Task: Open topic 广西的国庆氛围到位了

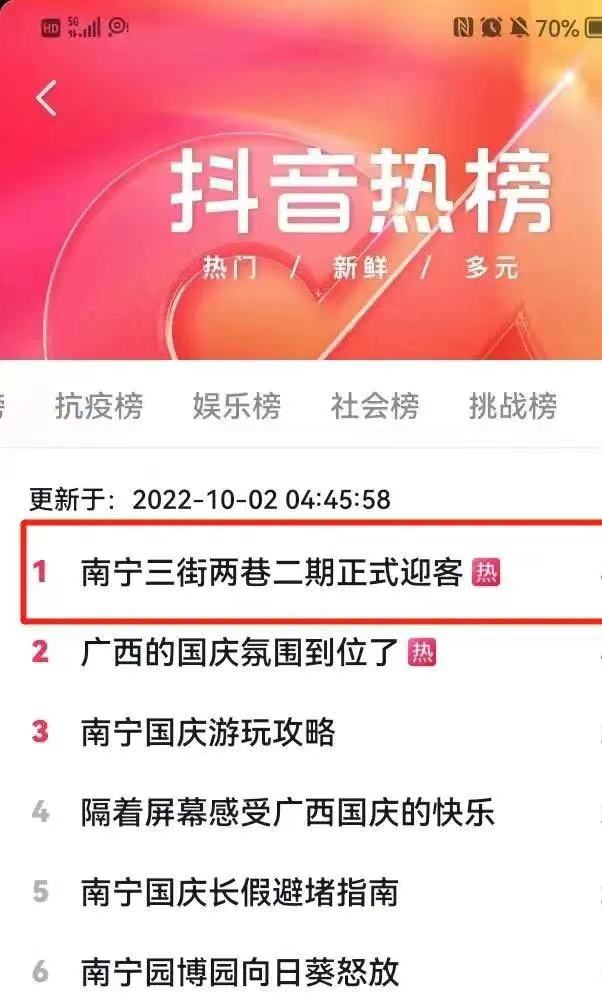Action: point(243,653)
